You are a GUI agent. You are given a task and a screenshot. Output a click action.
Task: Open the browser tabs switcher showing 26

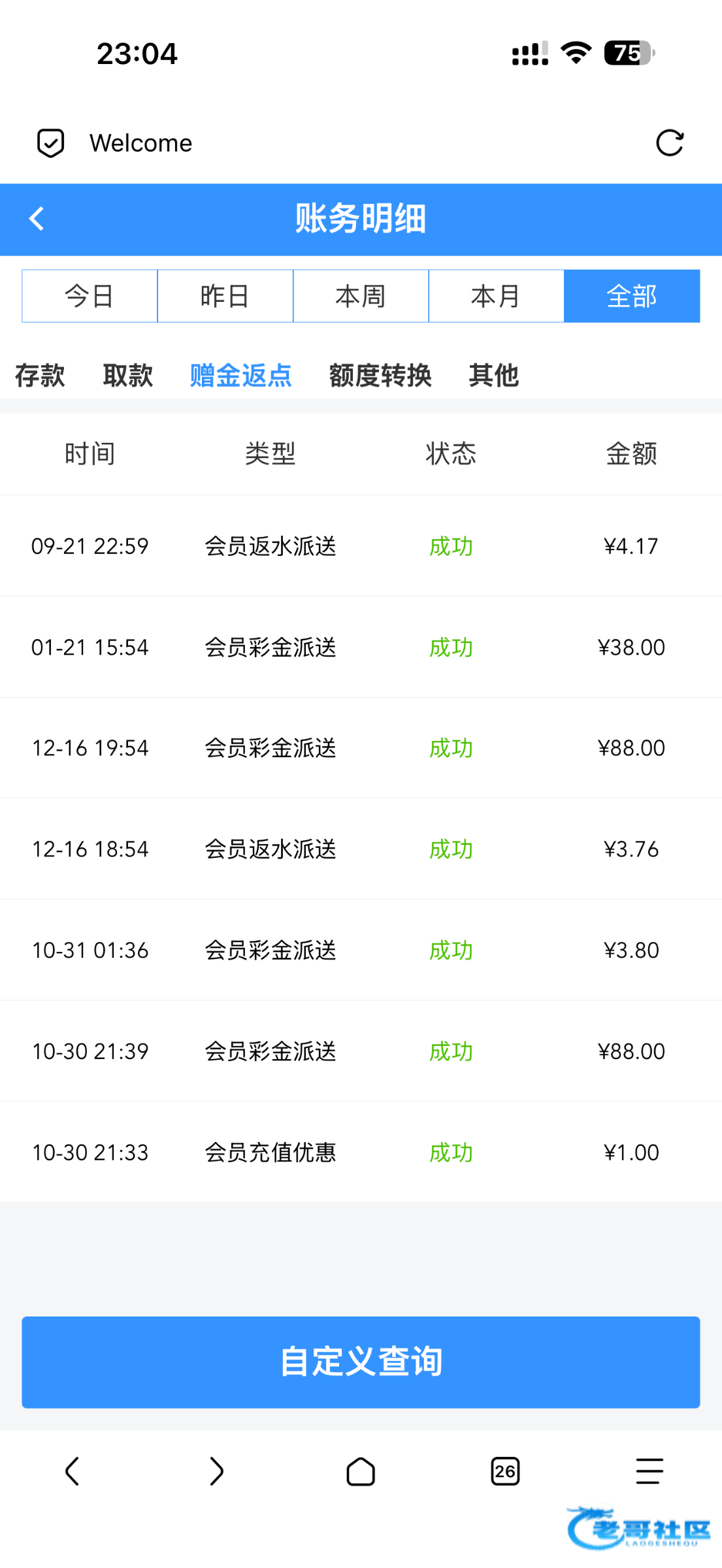pyautogui.click(x=504, y=1471)
